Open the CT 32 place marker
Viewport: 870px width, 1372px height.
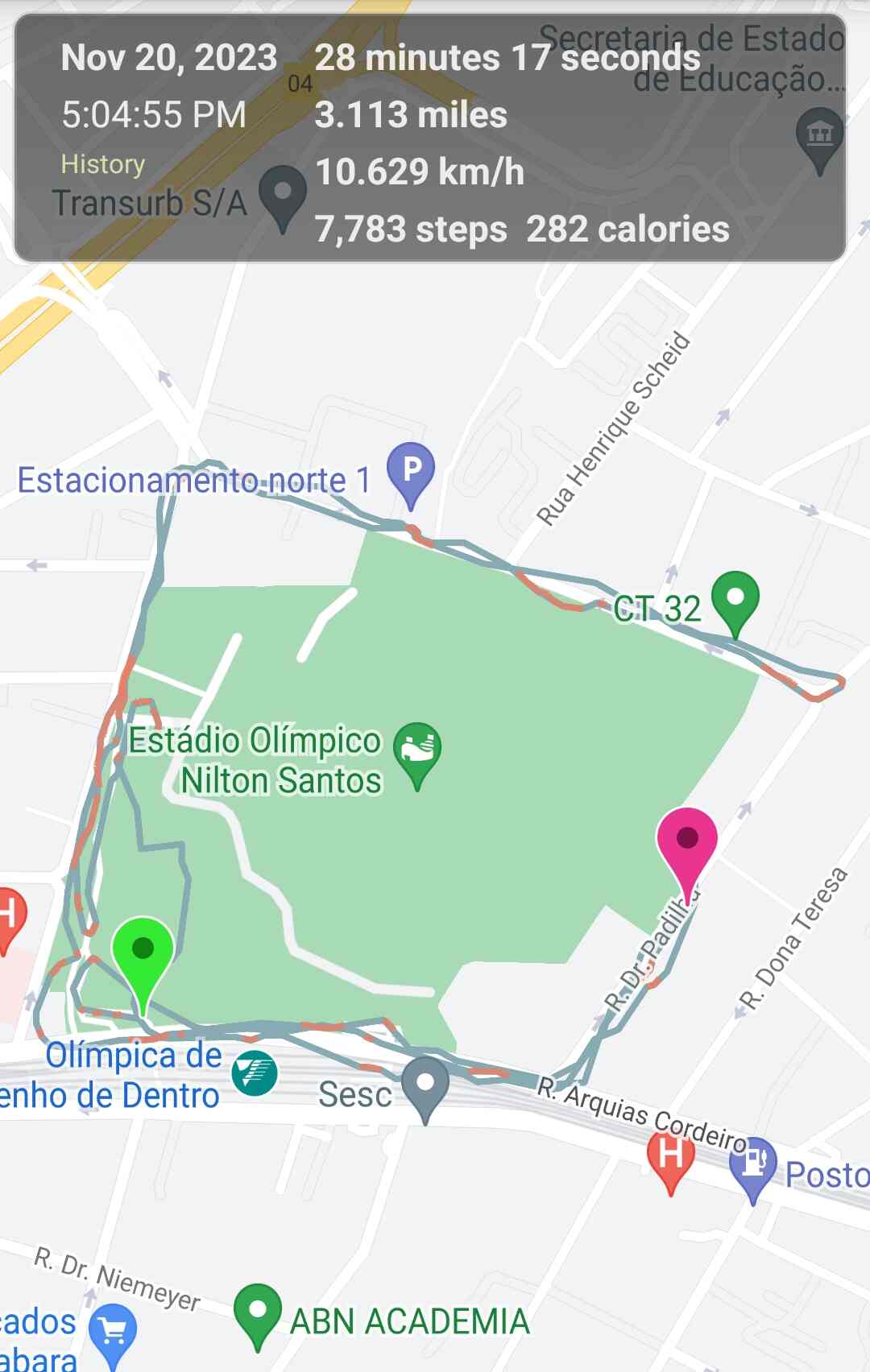[x=735, y=600]
